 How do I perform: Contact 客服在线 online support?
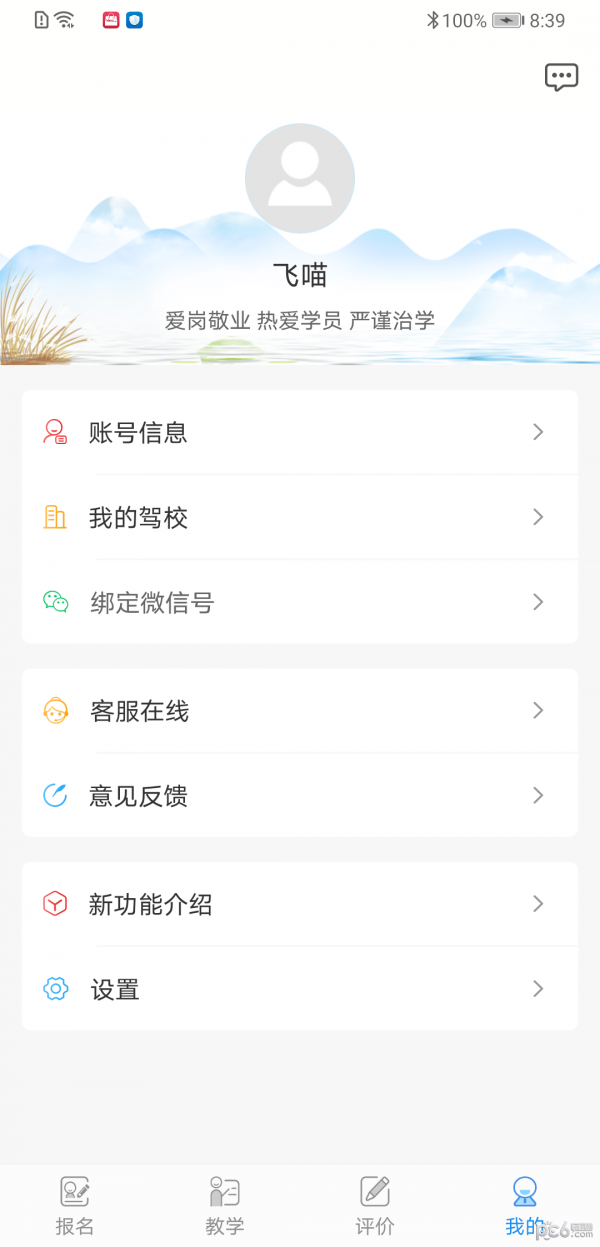[300, 711]
